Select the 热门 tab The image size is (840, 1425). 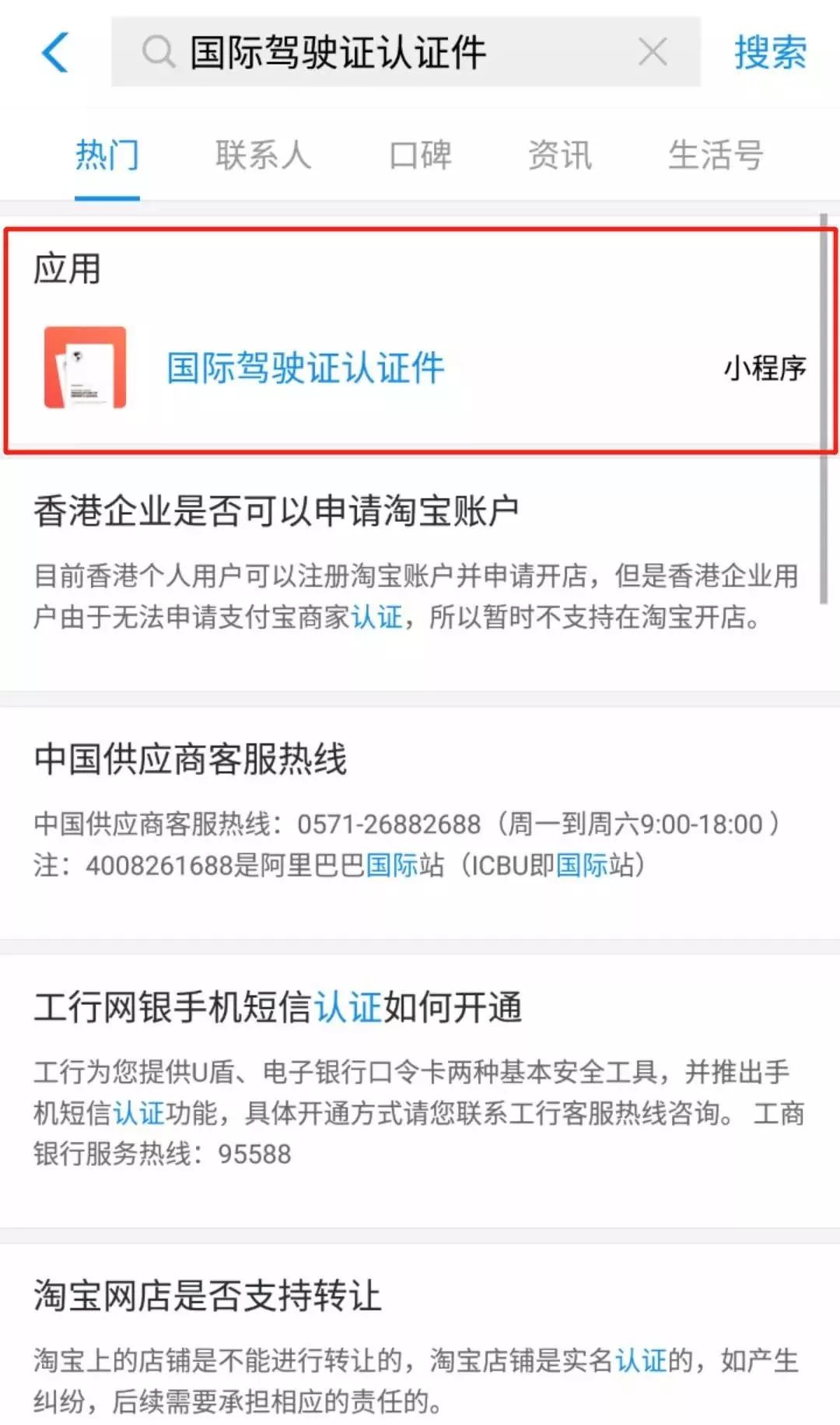[x=107, y=155]
